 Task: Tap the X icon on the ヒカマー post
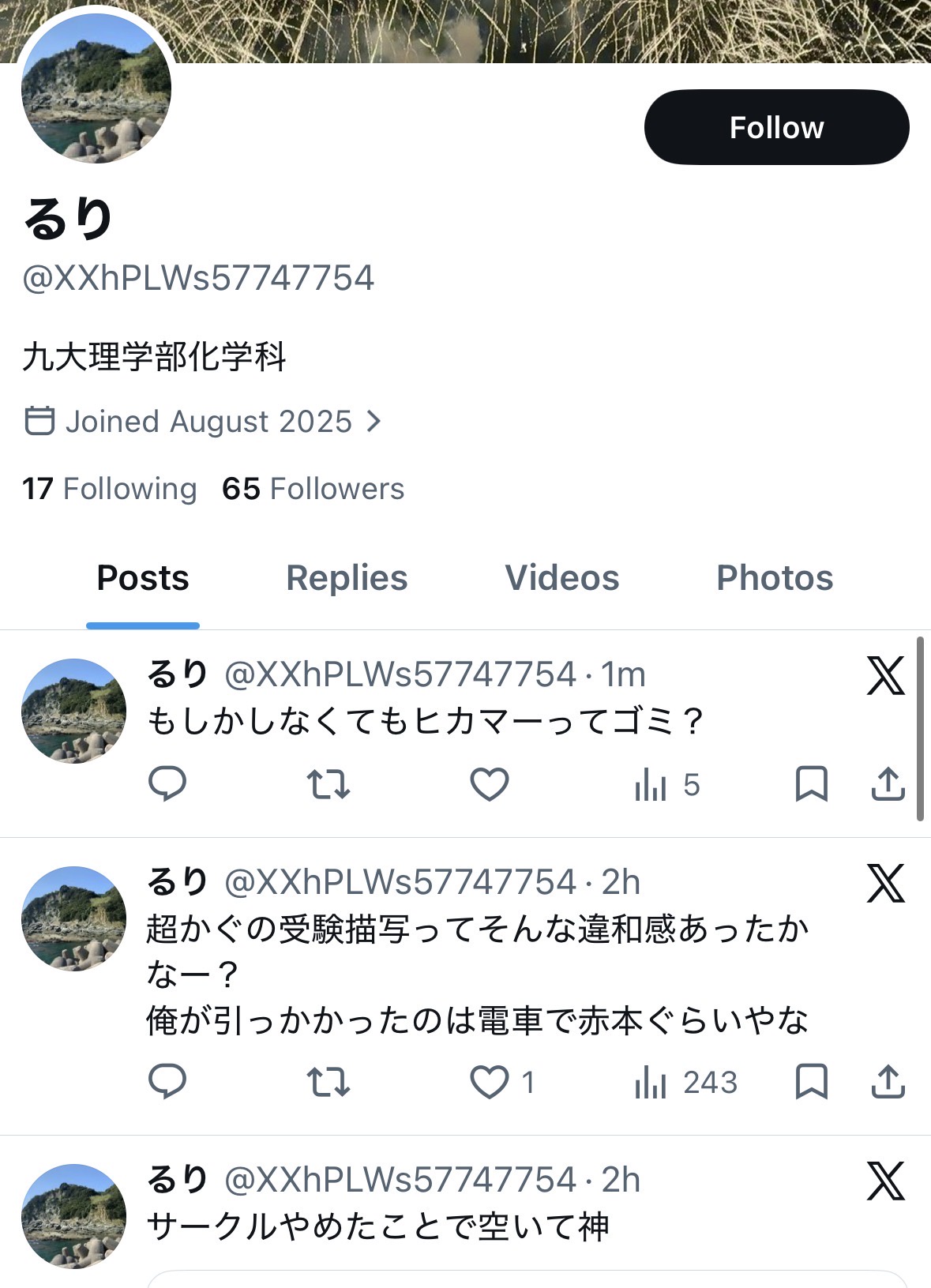[x=886, y=676]
